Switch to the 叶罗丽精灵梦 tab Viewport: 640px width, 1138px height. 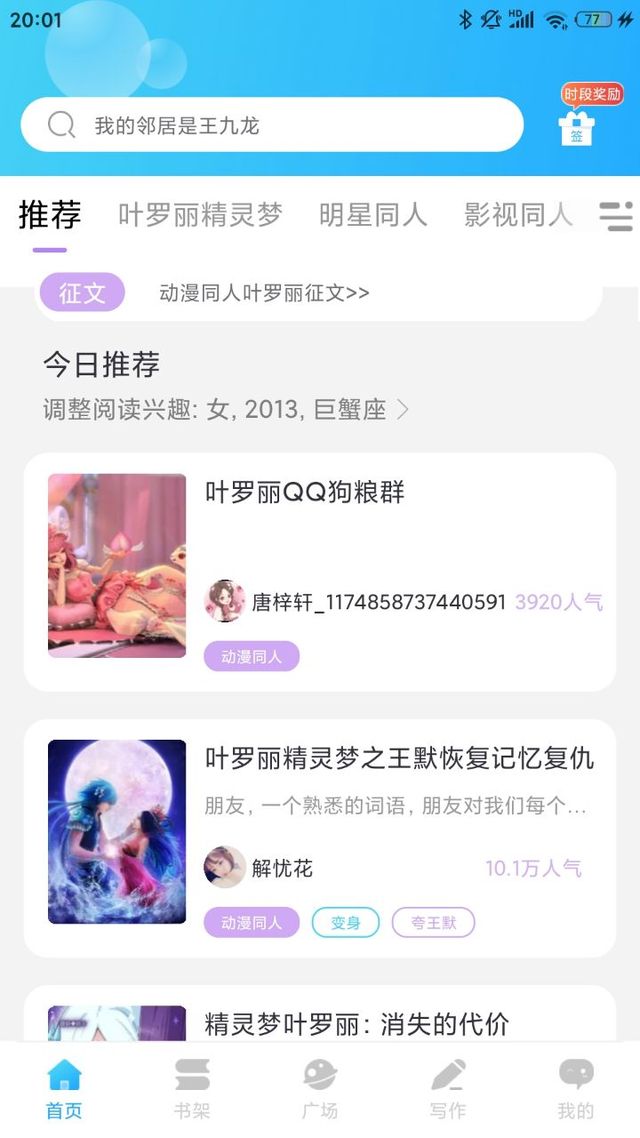200,215
